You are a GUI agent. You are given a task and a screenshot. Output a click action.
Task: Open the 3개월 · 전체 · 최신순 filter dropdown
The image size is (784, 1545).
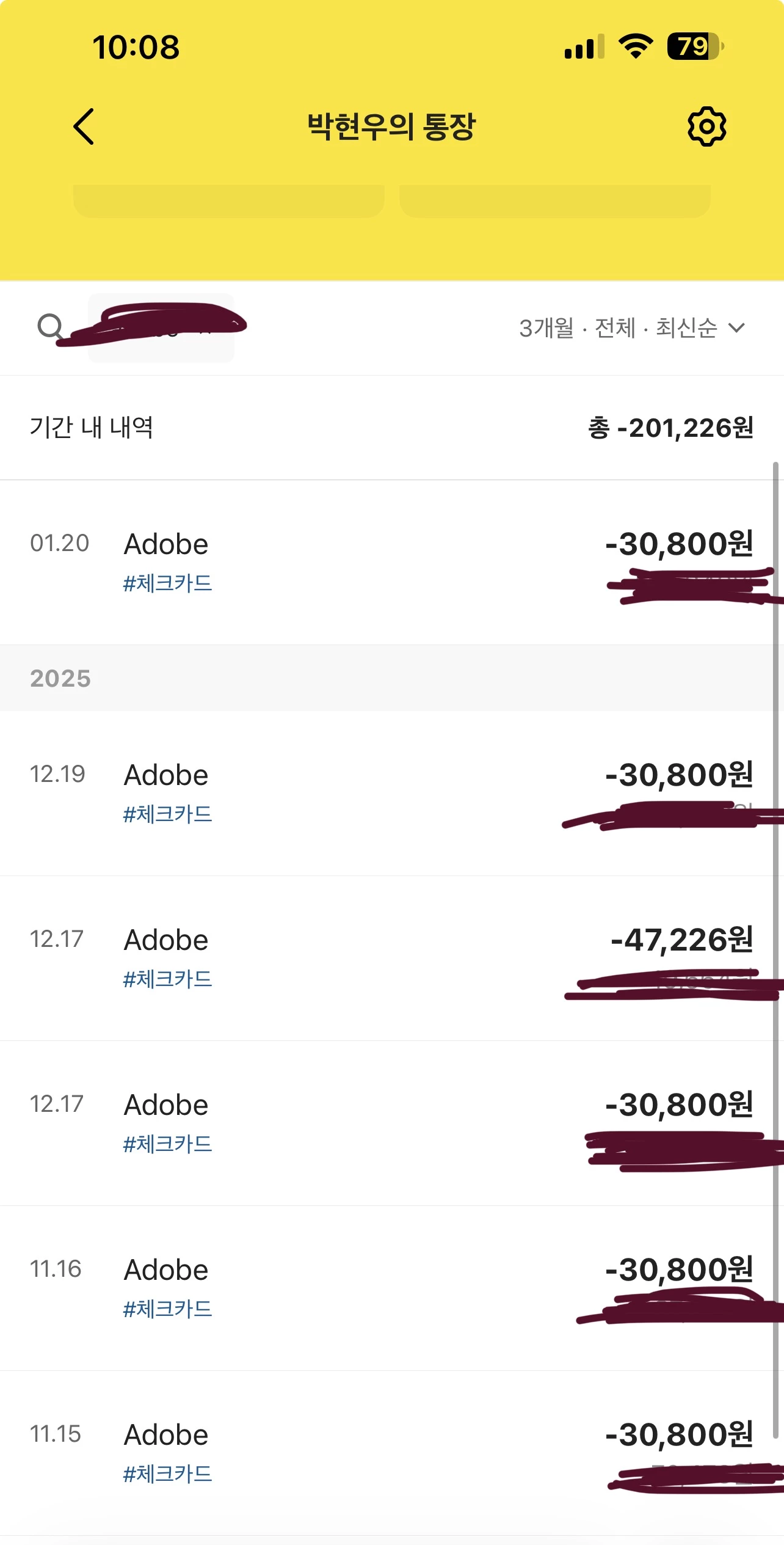(631, 328)
